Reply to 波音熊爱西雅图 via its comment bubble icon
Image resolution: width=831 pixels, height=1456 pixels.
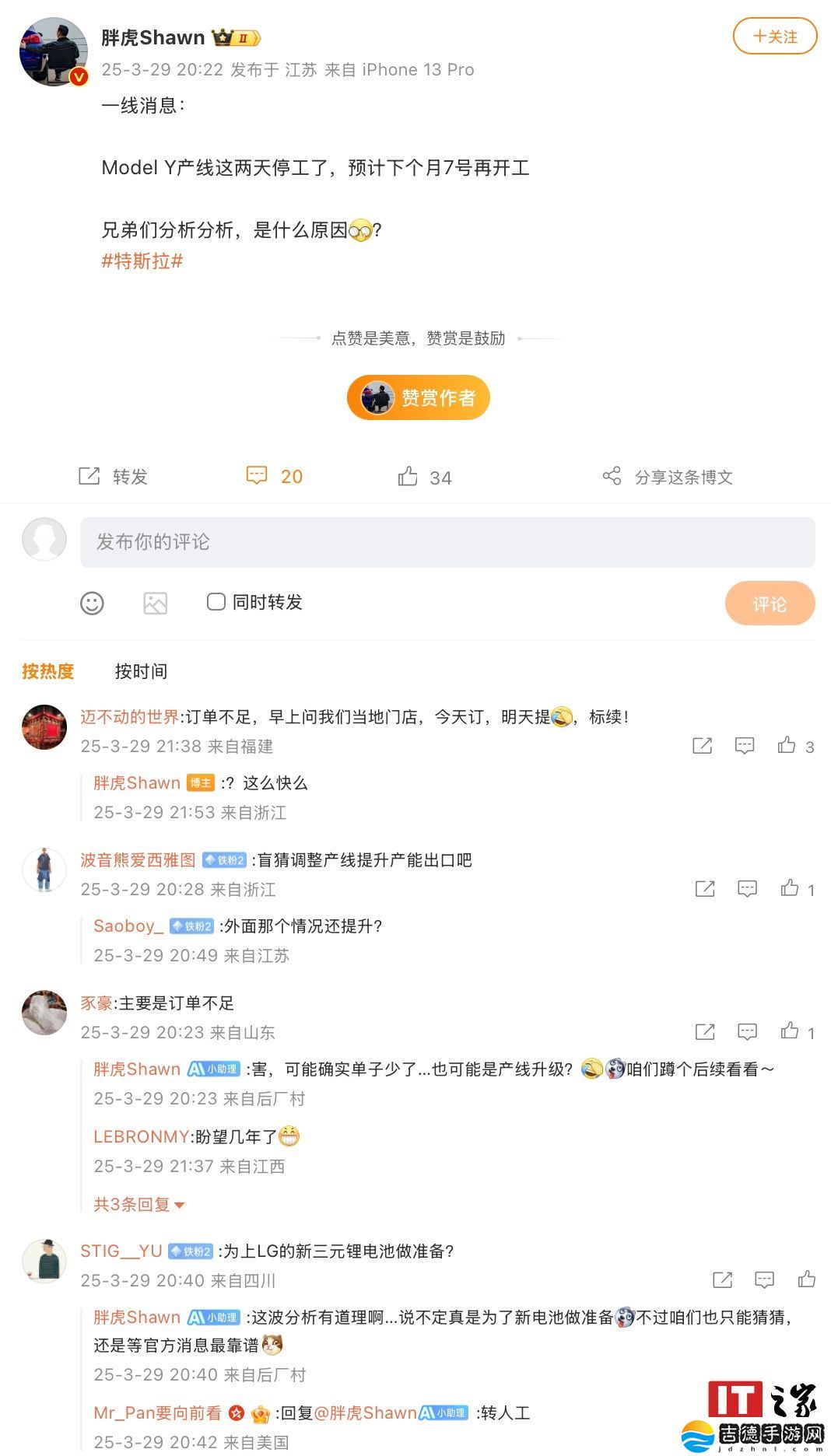[x=746, y=889]
